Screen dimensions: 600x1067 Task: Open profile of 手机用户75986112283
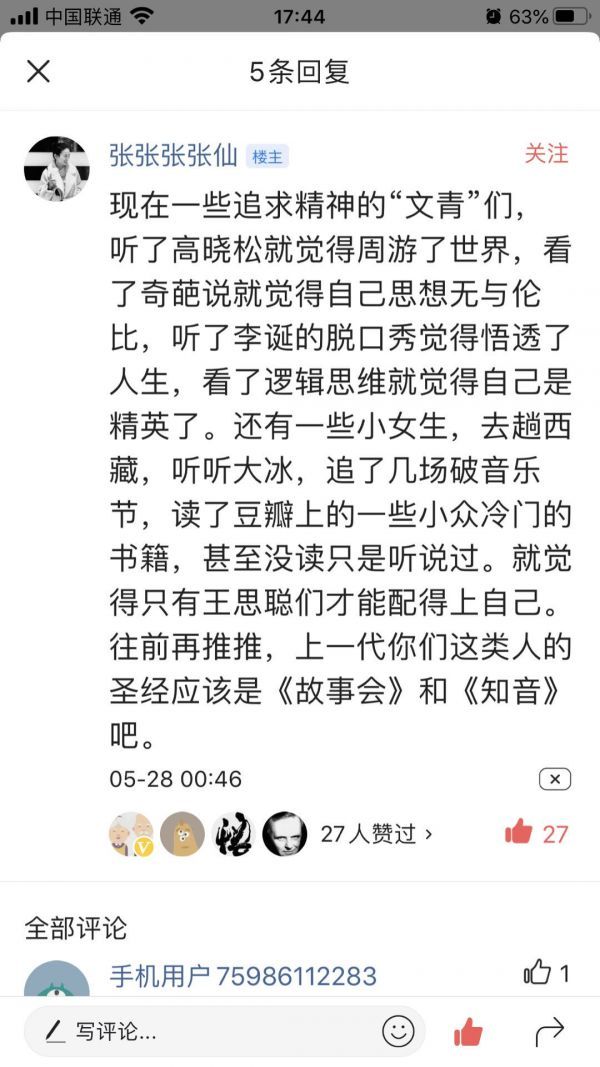pos(243,975)
